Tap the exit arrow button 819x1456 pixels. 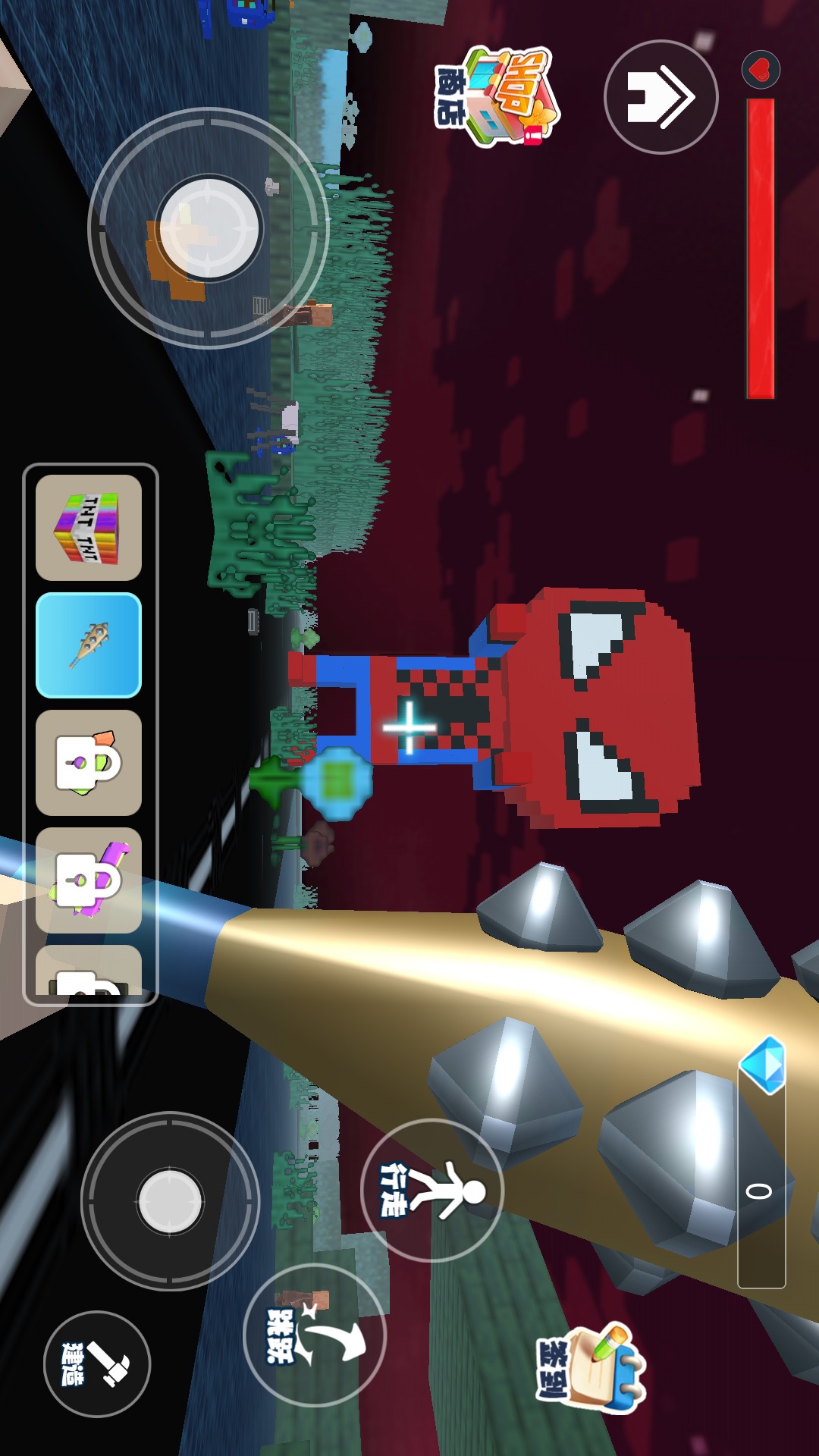point(661,97)
